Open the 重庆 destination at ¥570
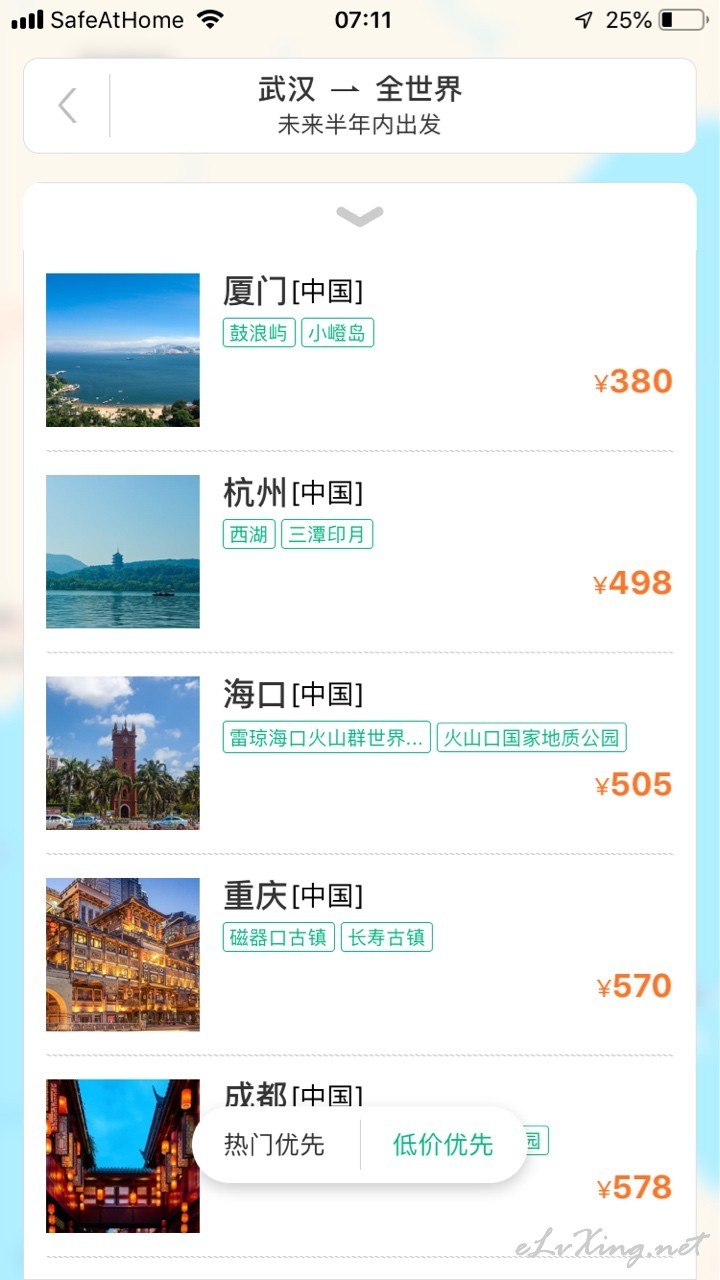This screenshot has width=720, height=1280. click(360, 955)
